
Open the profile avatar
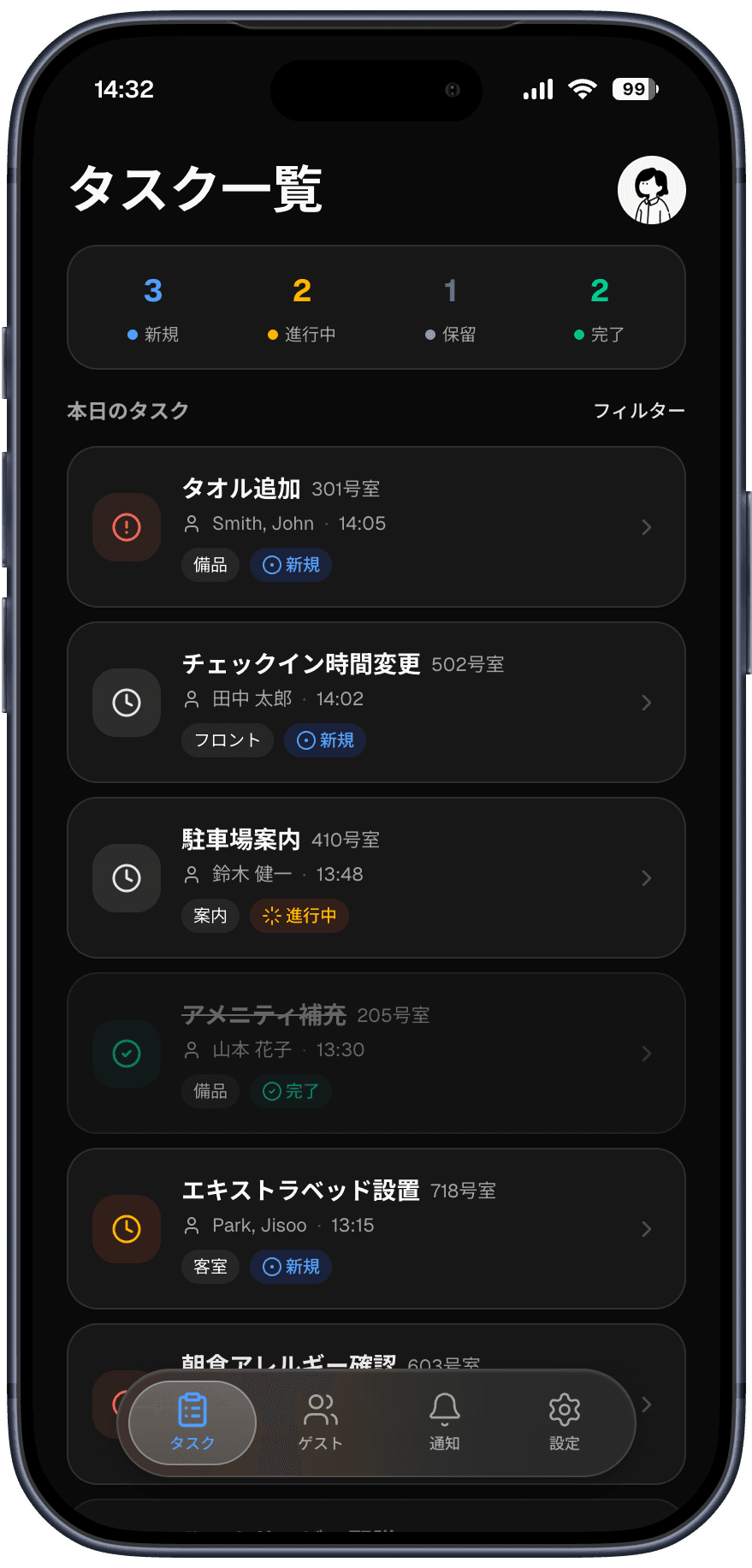(651, 190)
